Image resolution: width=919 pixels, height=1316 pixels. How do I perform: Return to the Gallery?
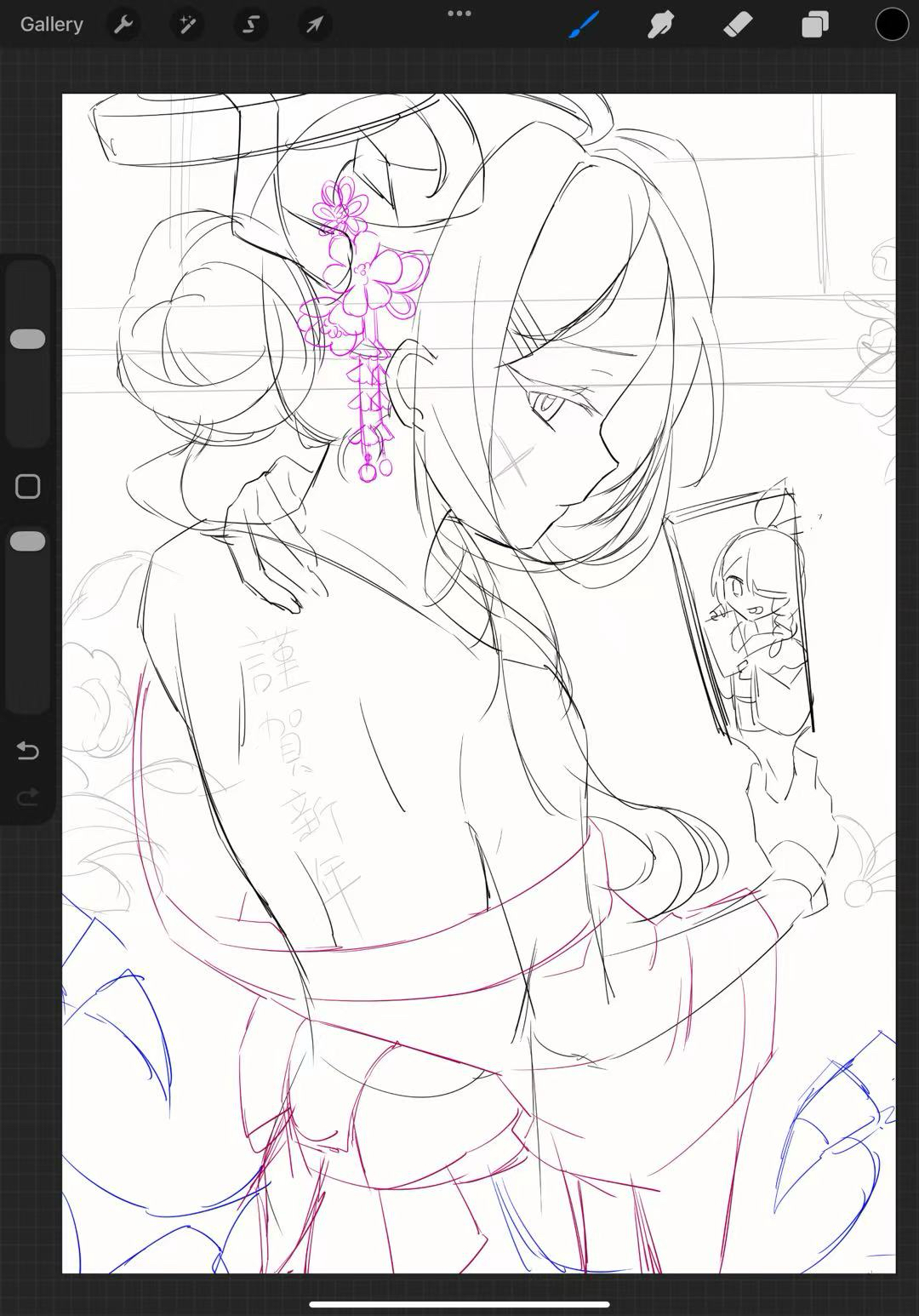coord(51,24)
